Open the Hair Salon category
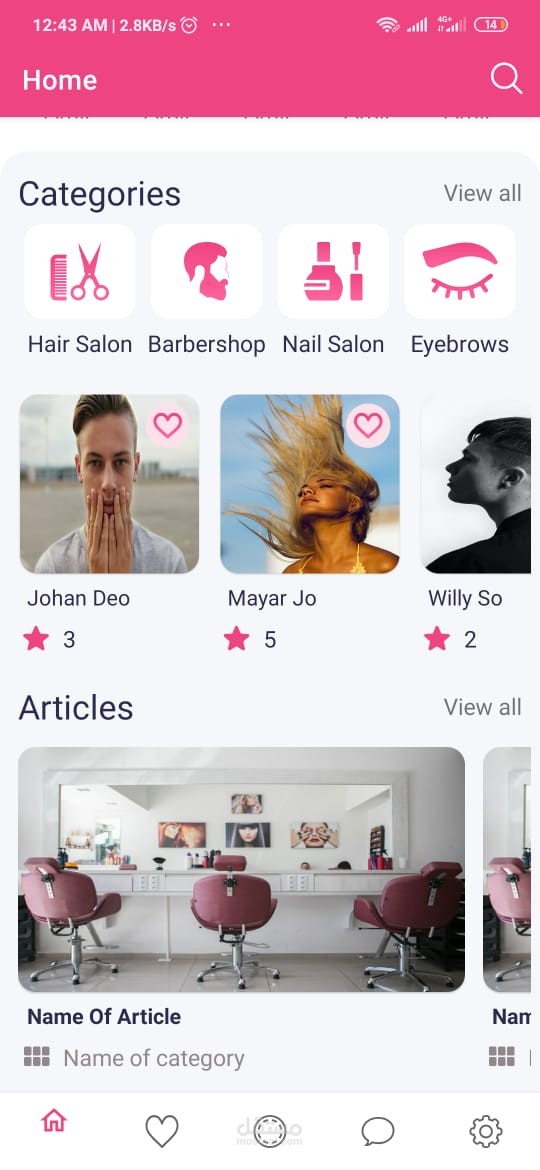Image resolution: width=540 pixels, height=1170 pixels. pos(80,291)
